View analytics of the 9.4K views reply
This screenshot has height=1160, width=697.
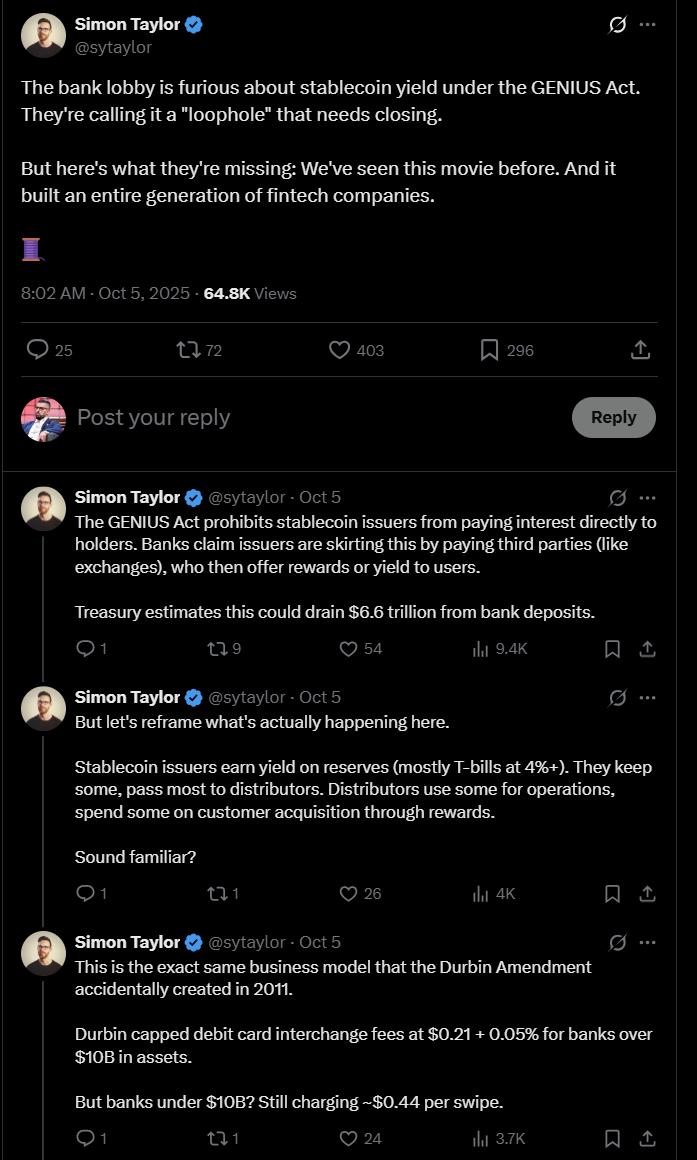point(481,649)
